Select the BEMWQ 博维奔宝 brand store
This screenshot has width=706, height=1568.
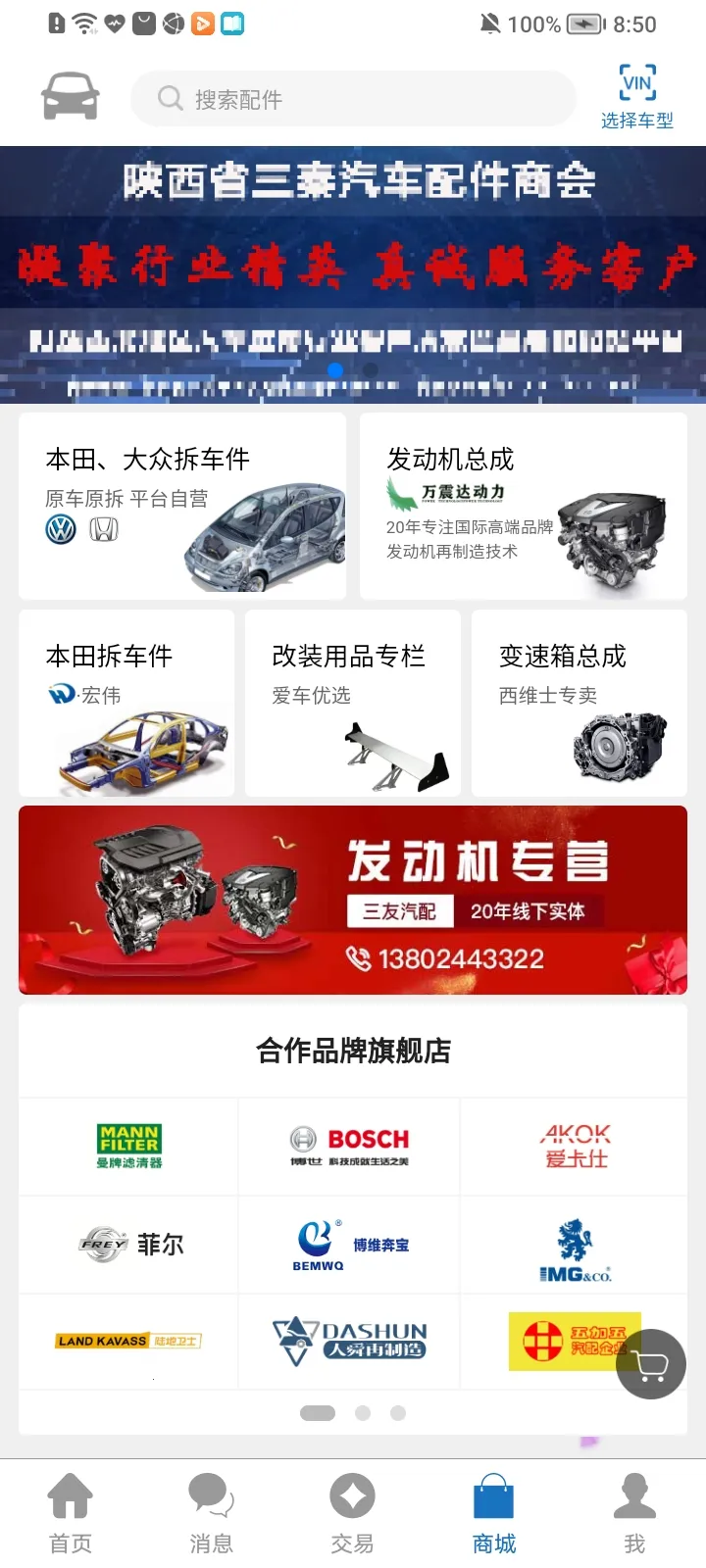point(349,1245)
